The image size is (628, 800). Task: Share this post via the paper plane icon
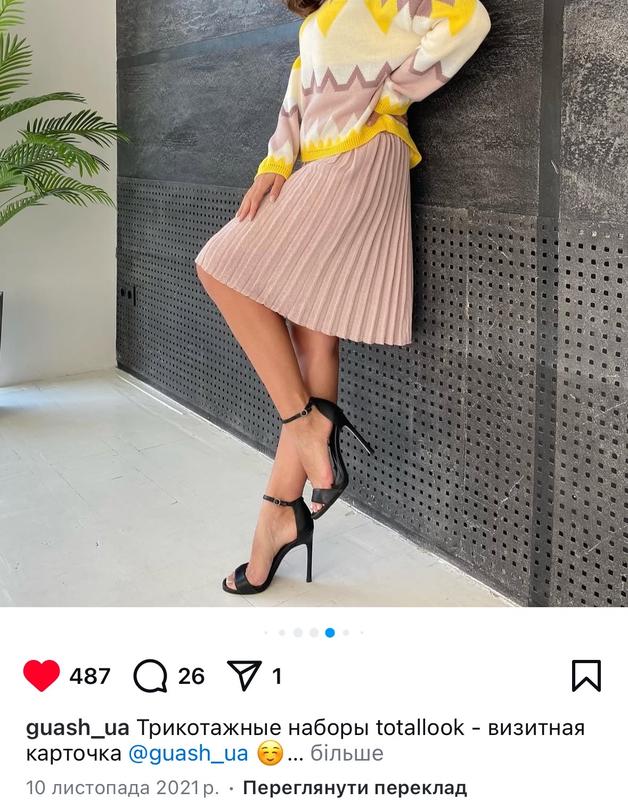[x=244, y=676]
